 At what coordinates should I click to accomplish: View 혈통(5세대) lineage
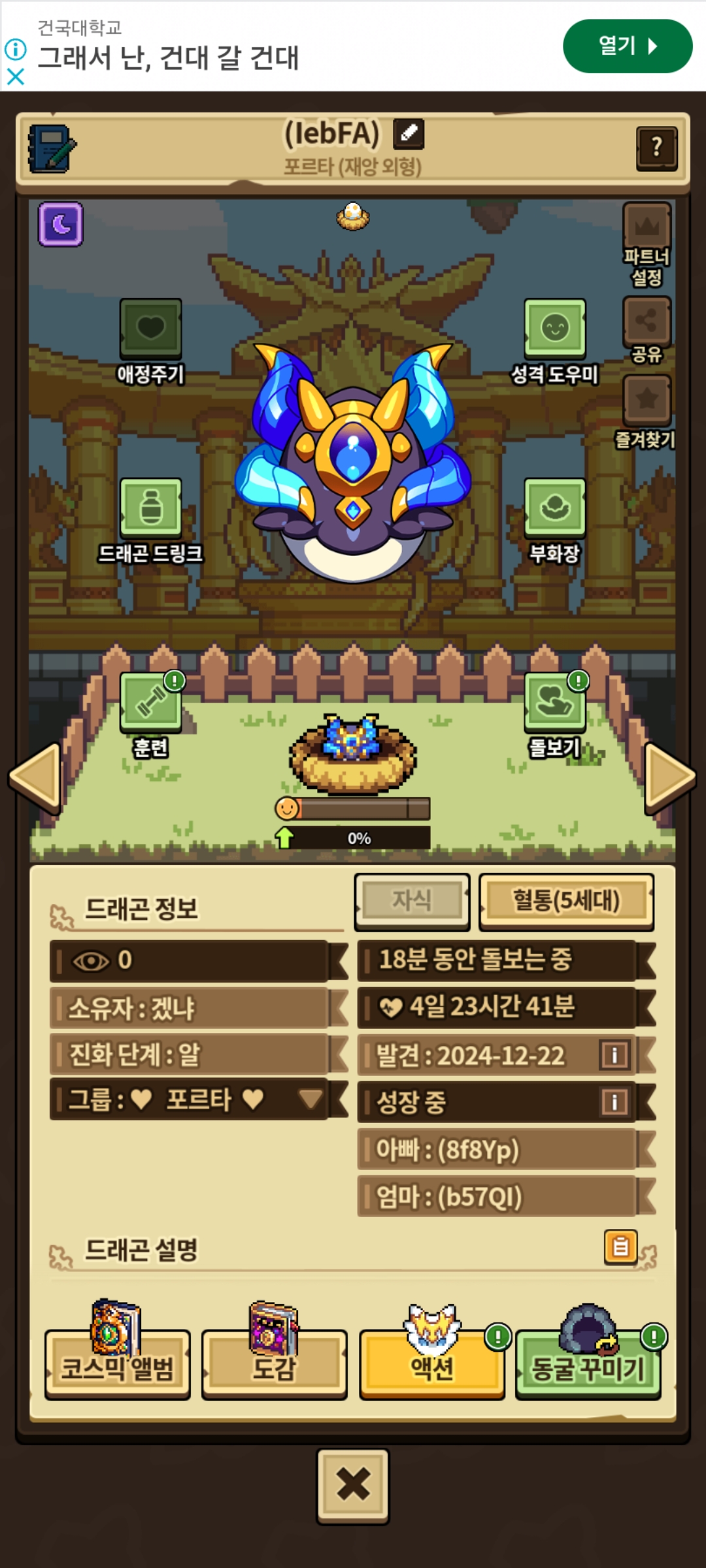[x=566, y=901]
